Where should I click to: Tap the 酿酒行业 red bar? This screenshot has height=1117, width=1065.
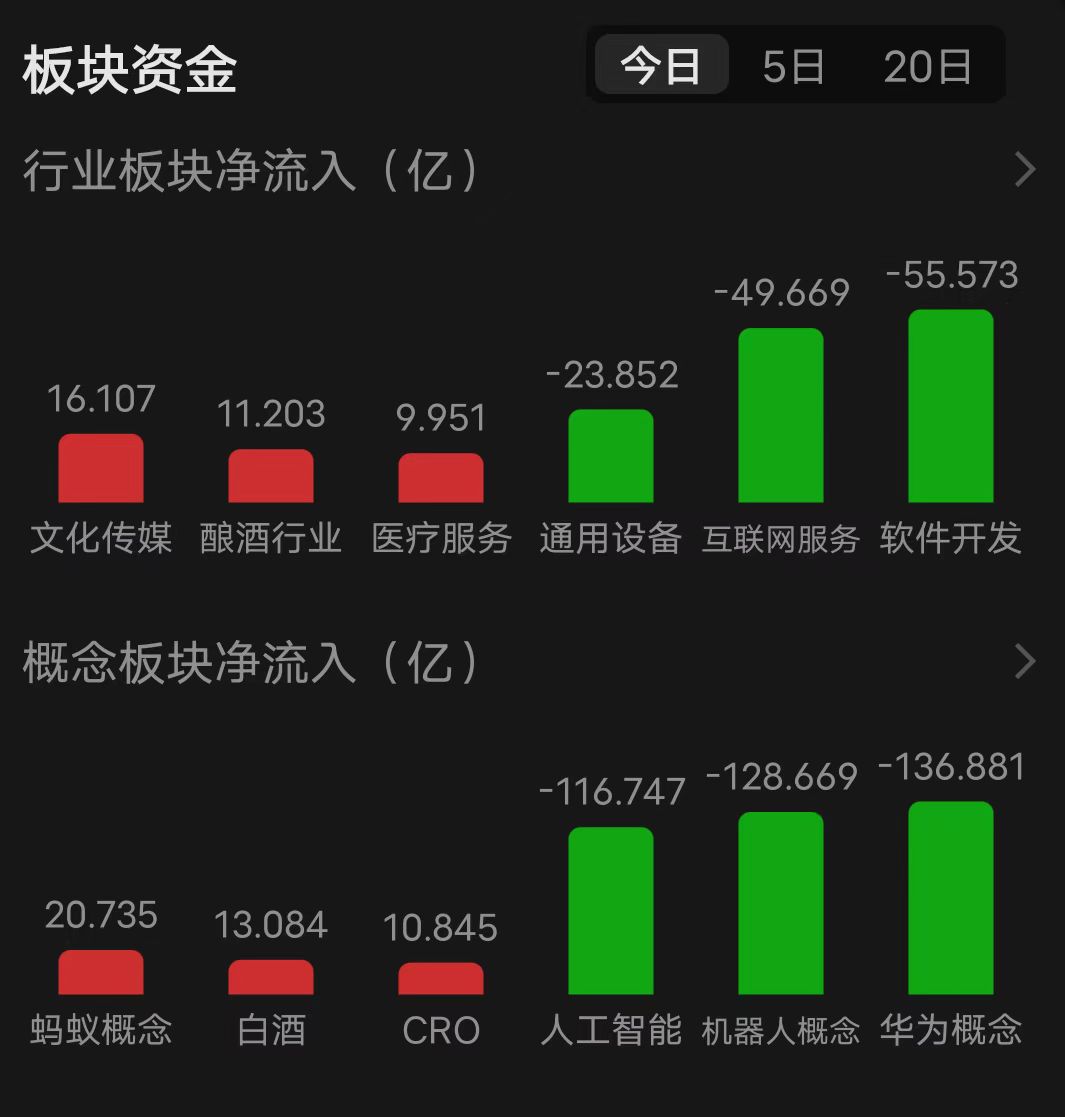[x=271, y=475]
